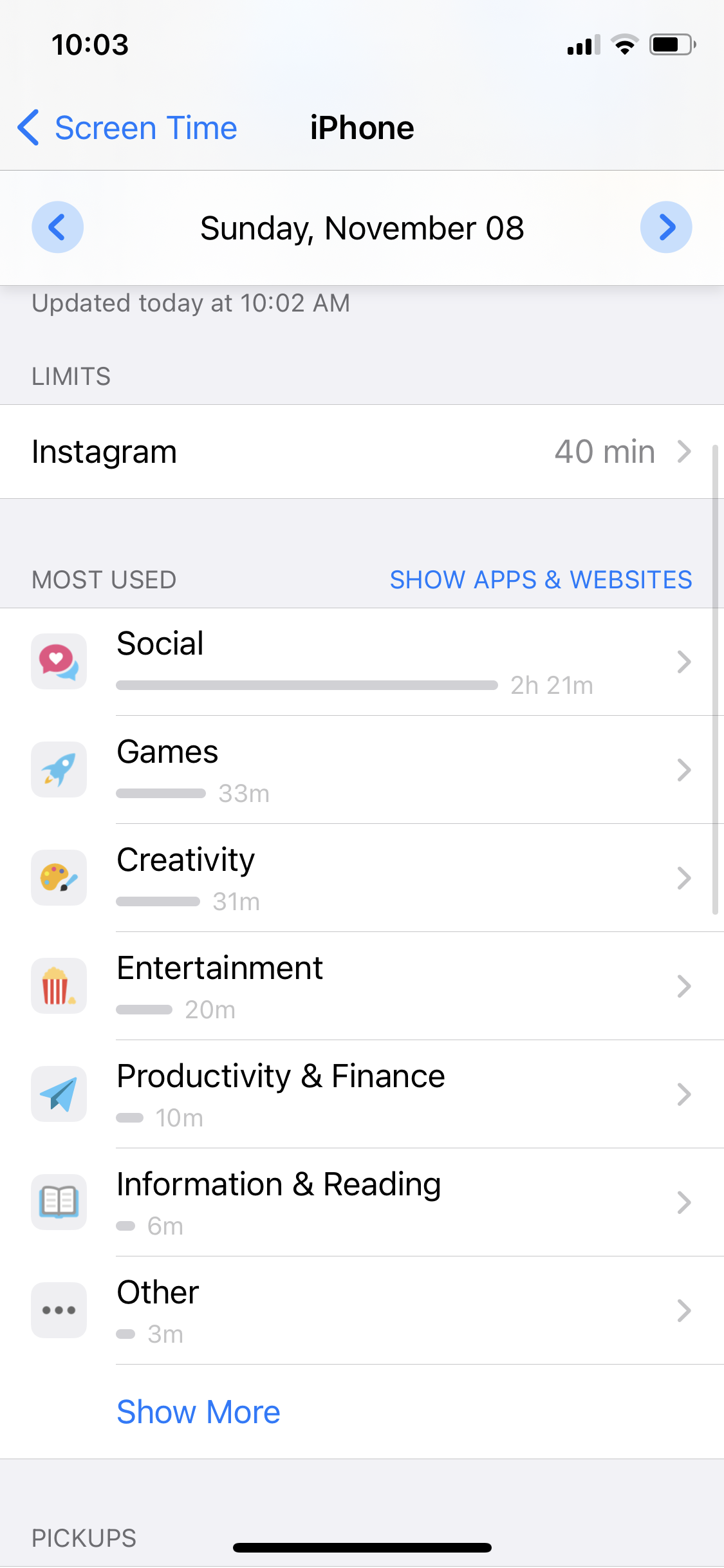Advance to the next day
This screenshot has width=724, height=1568.
tap(666, 227)
